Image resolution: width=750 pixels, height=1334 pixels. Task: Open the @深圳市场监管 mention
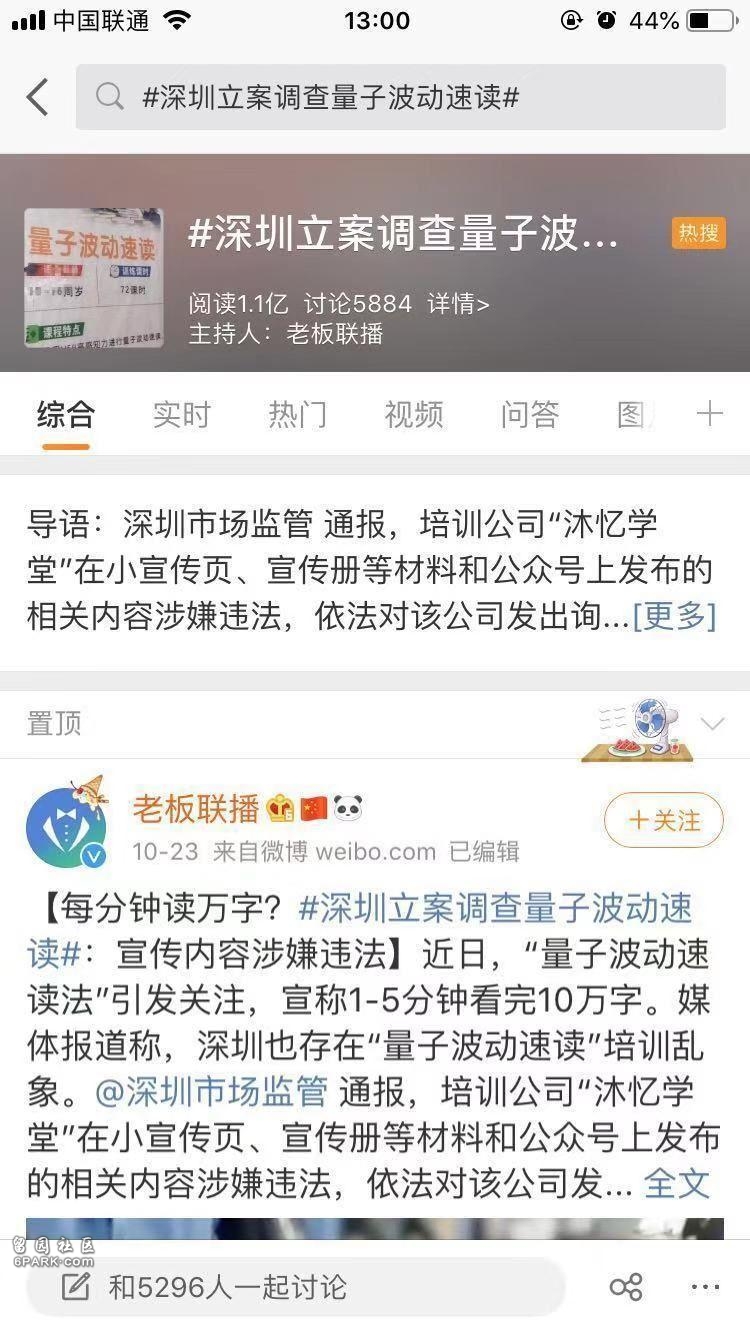(211, 1091)
